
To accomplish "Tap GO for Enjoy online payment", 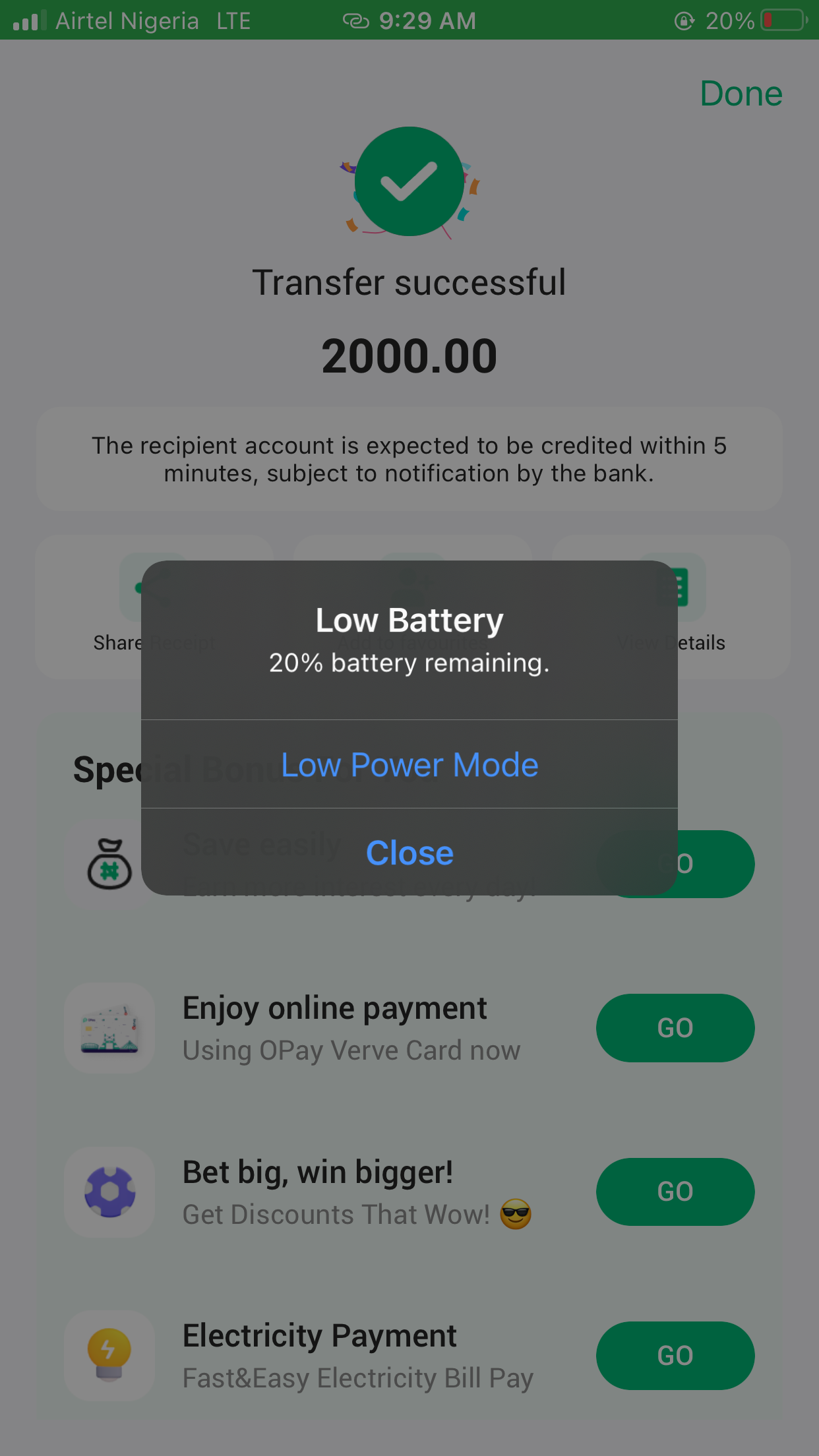I will click(x=675, y=1028).
